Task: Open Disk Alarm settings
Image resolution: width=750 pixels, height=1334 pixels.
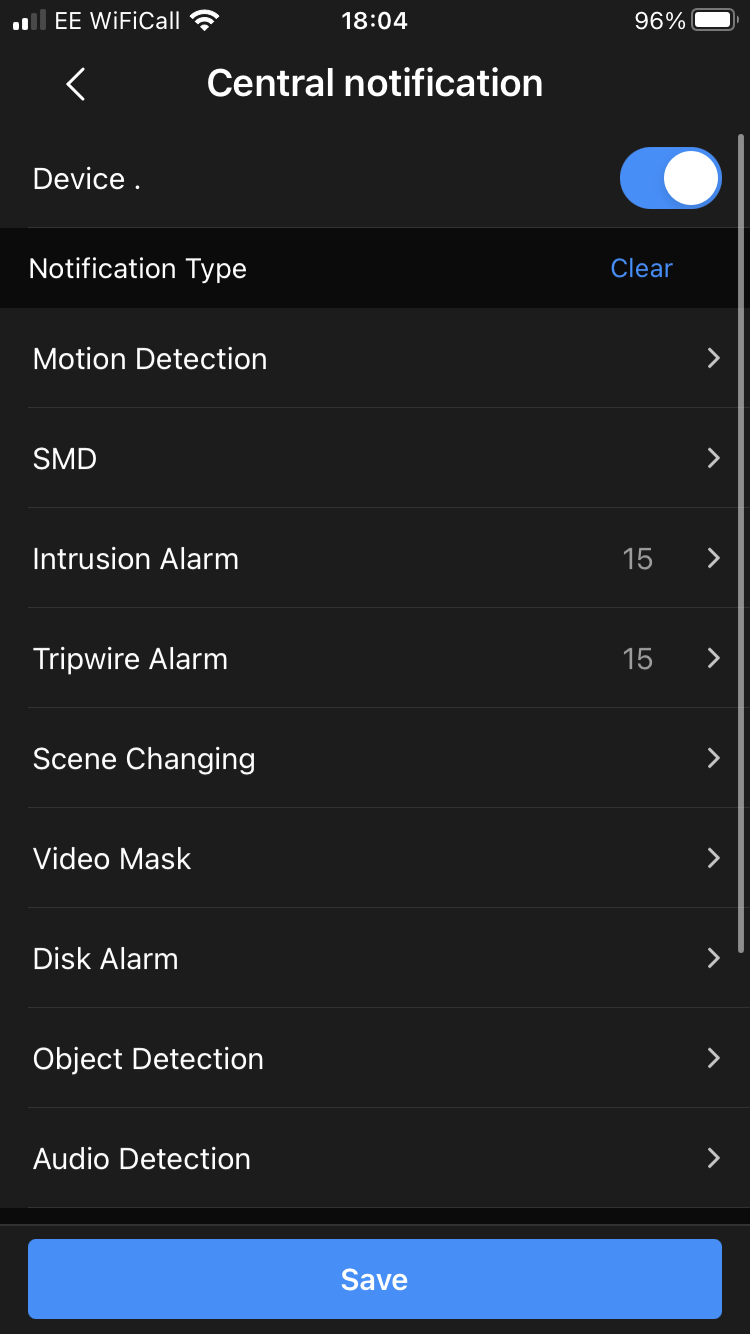Action: (x=375, y=958)
